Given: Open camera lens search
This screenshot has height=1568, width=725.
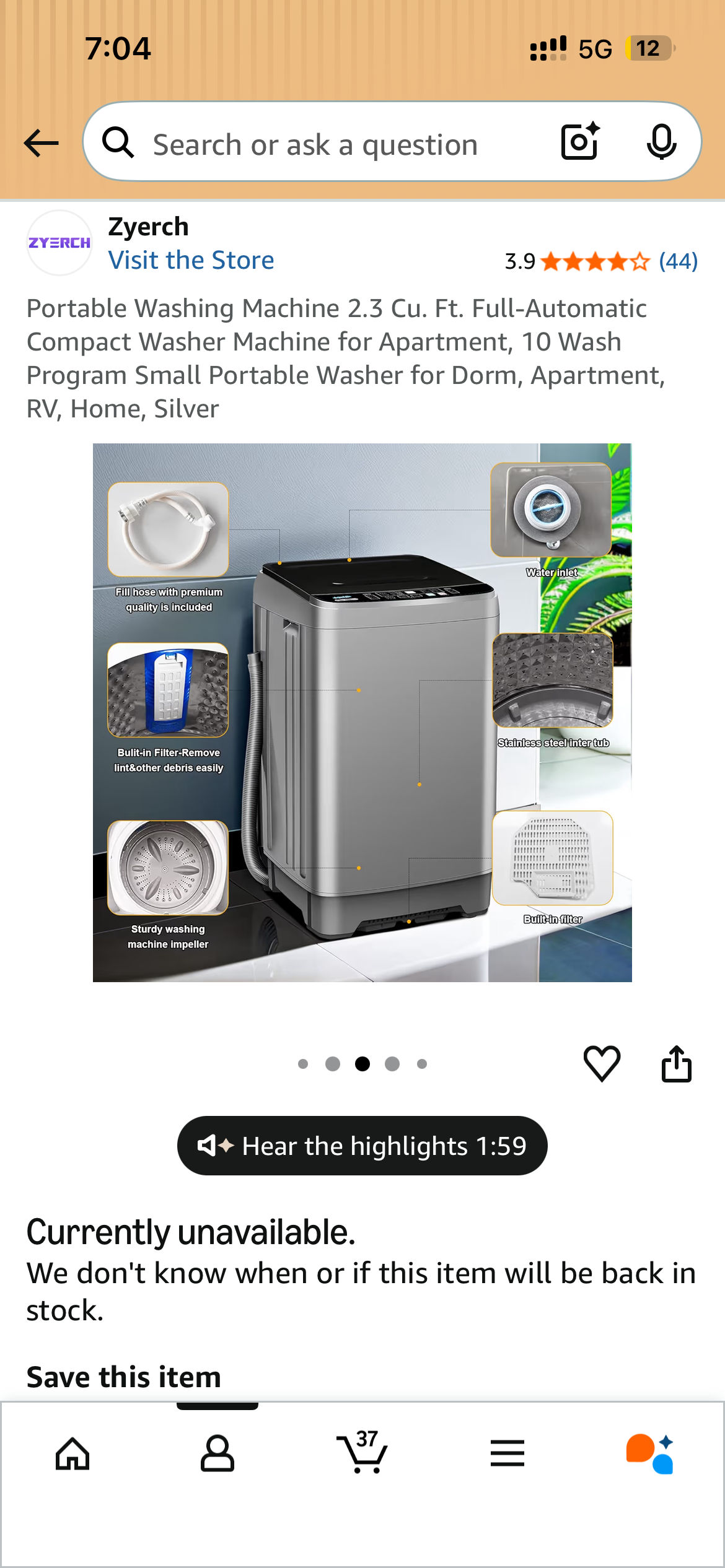Looking at the screenshot, I should (x=580, y=142).
